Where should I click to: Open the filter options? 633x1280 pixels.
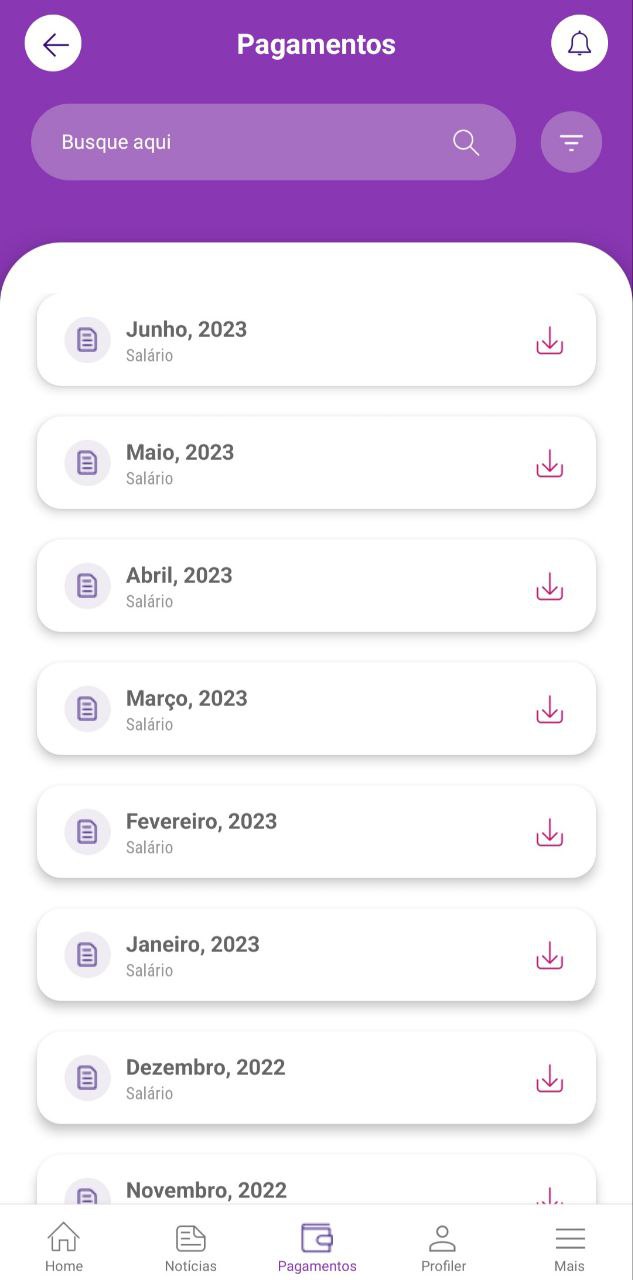tap(571, 142)
